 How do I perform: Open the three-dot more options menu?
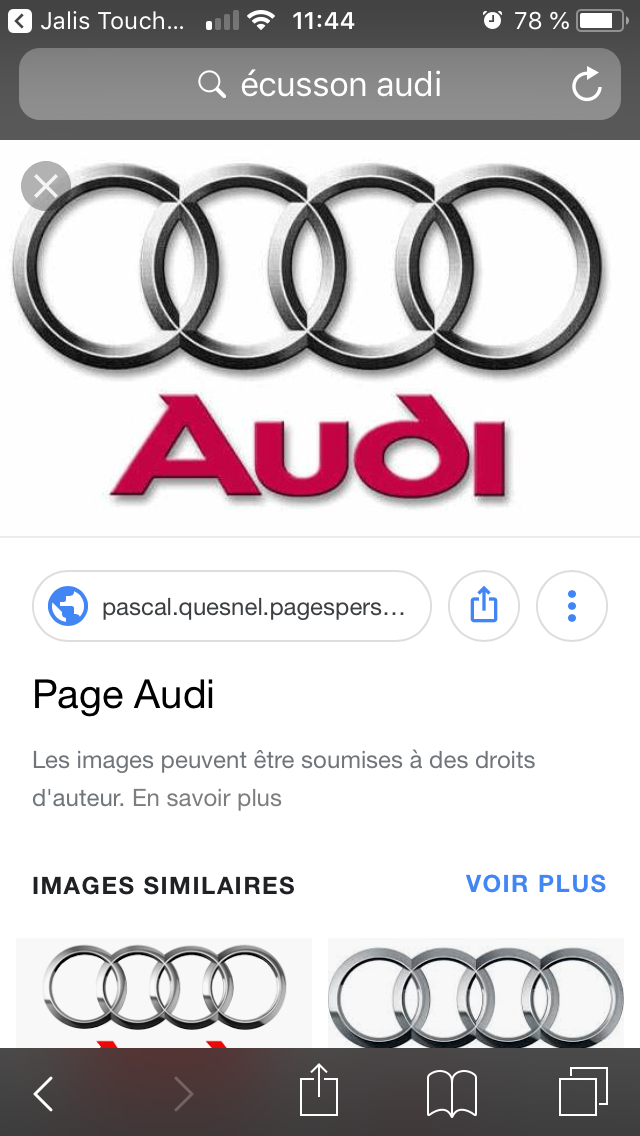pyautogui.click(x=572, y=606)
